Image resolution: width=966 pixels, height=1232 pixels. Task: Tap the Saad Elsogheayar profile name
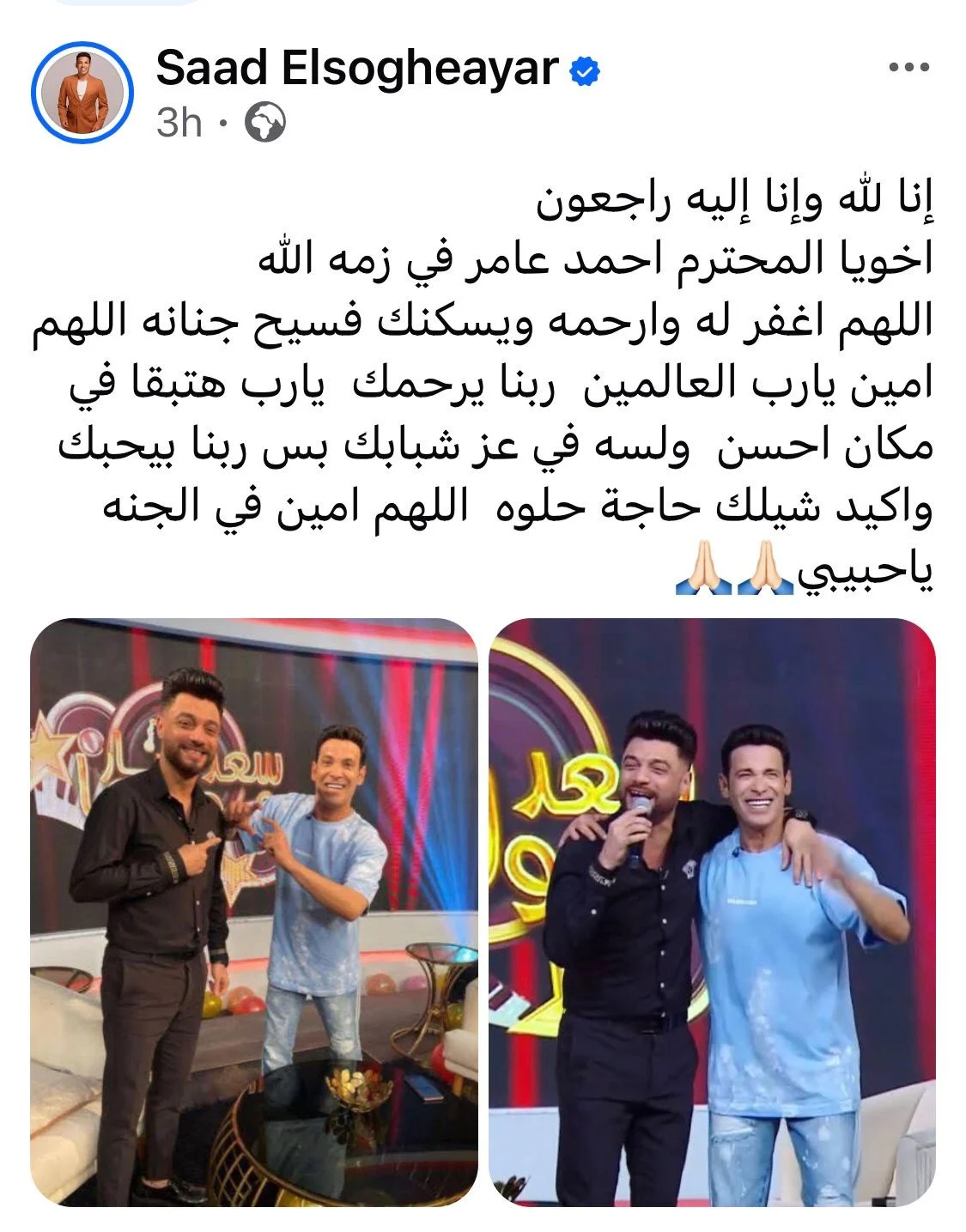click(x=357, y=69)
